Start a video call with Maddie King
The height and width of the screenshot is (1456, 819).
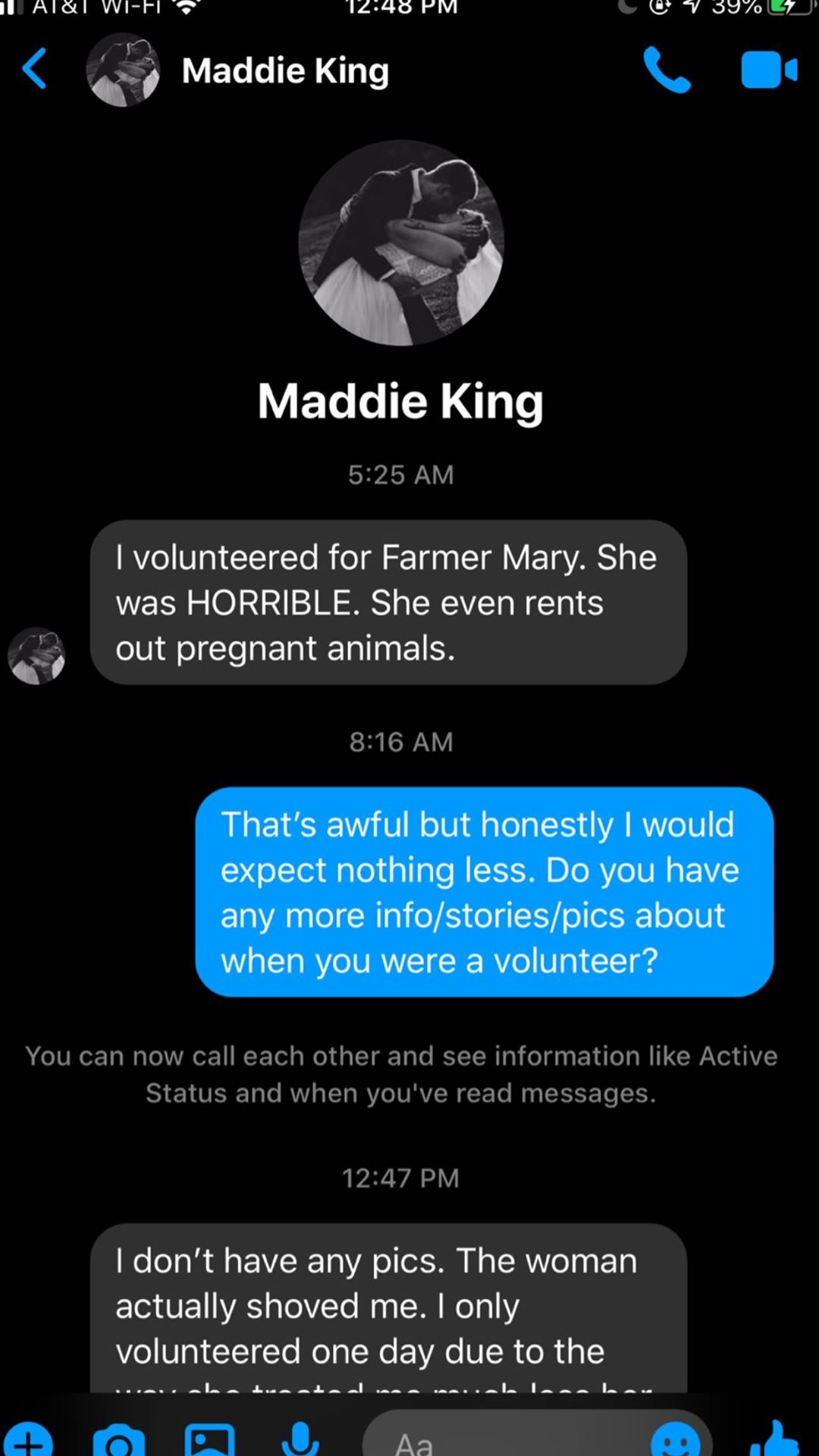[768, 70]
